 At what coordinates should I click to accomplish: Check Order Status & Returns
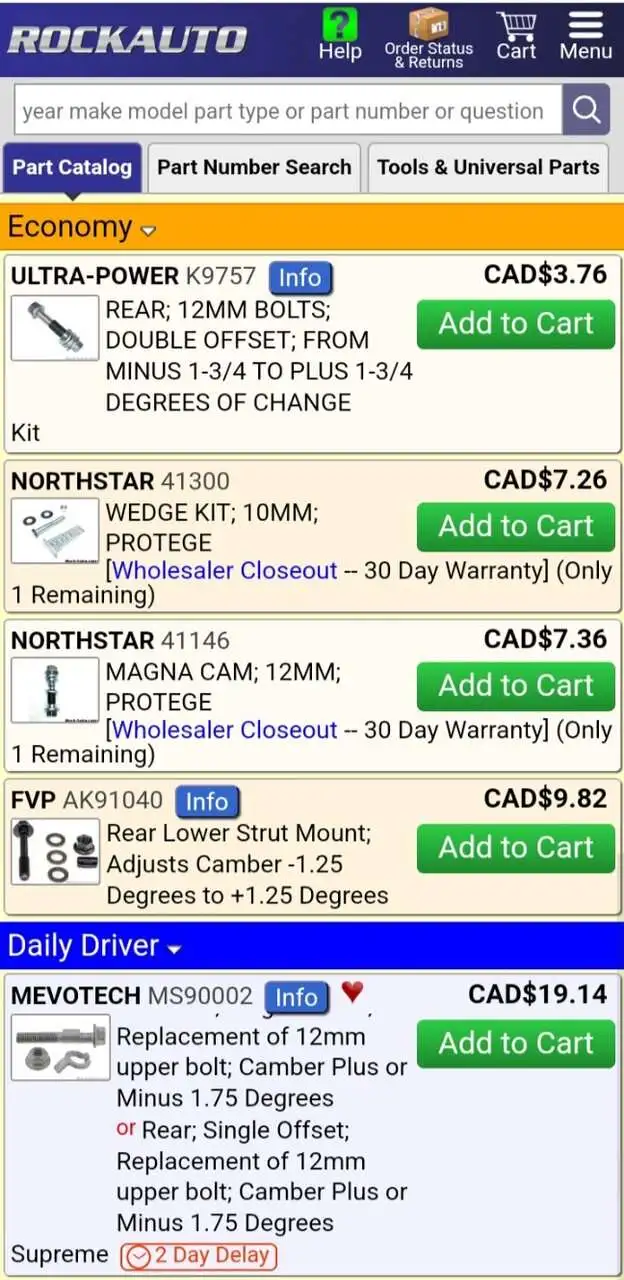pos(429,38)
